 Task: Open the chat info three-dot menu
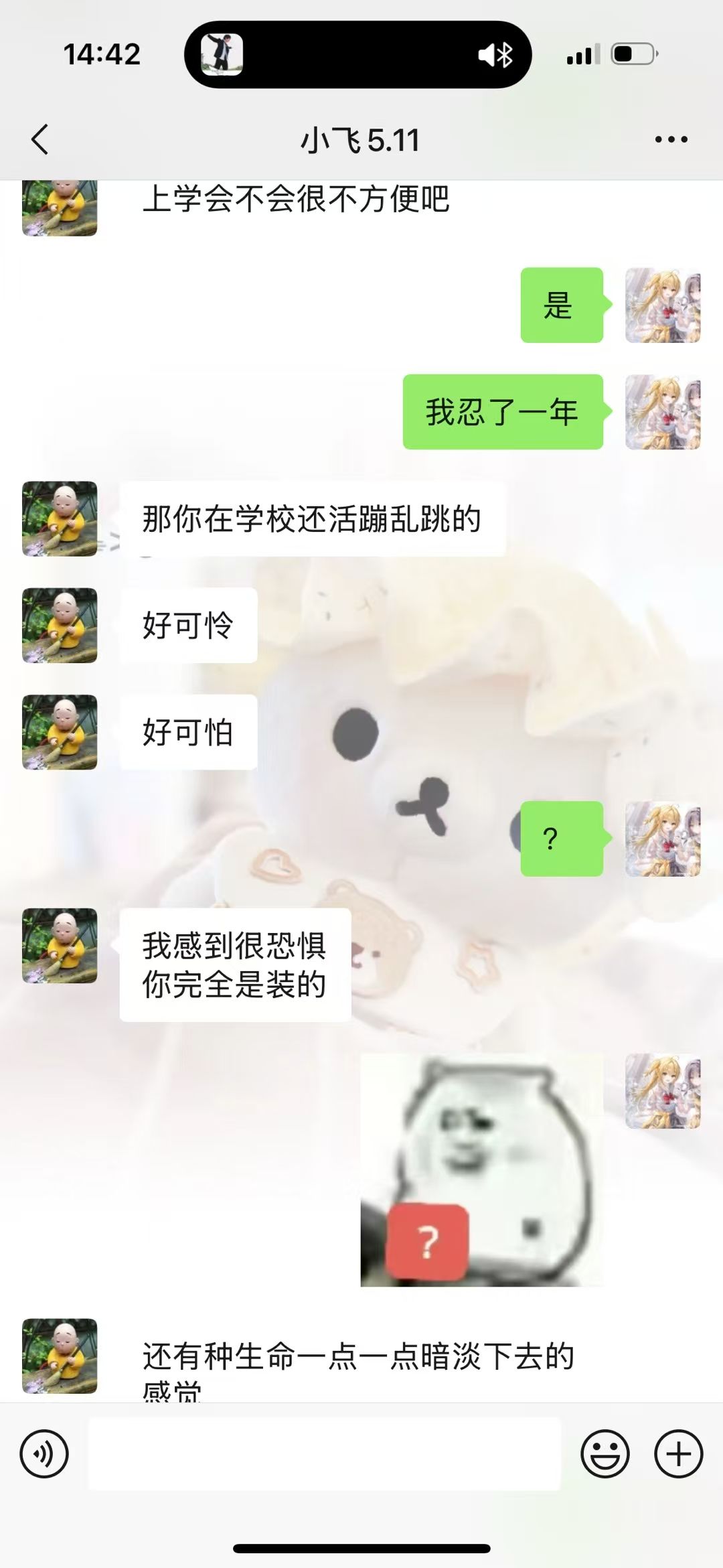tap(671, 139)
